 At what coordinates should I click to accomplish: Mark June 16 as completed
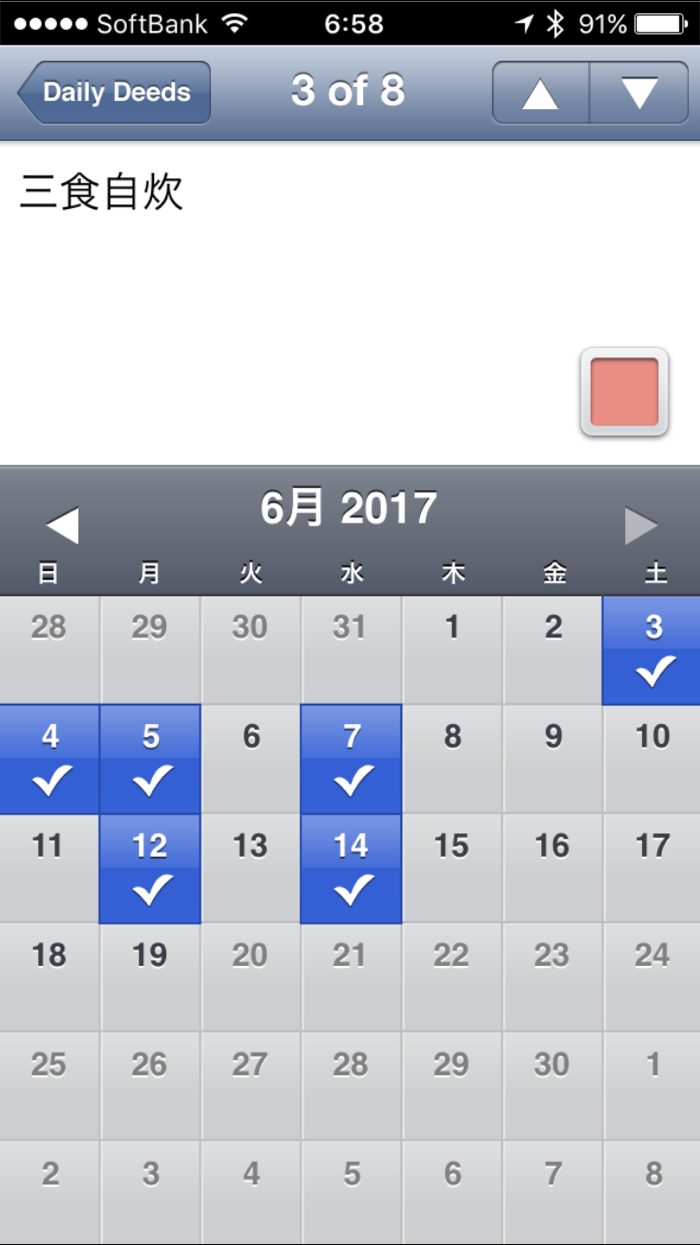[552, 868]
